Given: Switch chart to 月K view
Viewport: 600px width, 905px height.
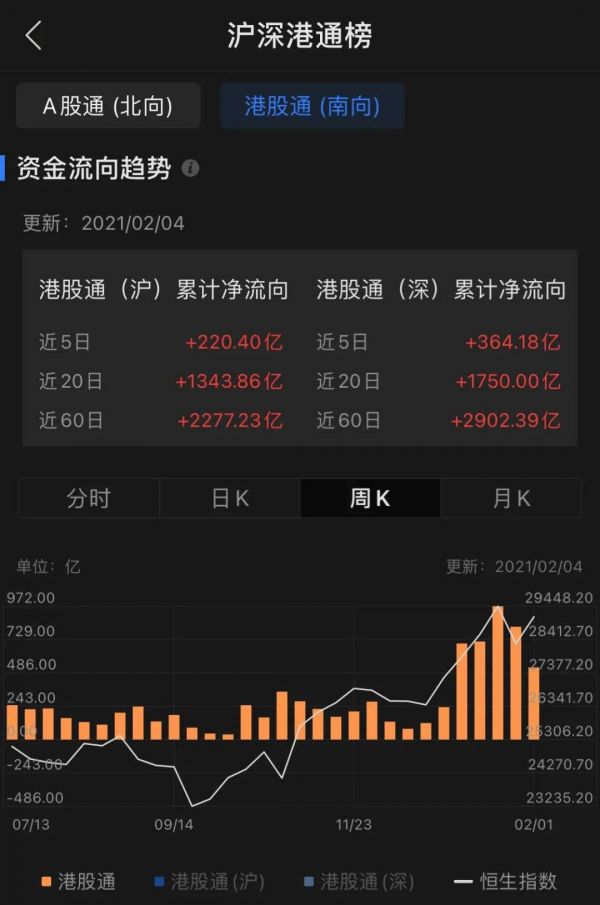Looking at the screenshot, I should click(511, 498).
